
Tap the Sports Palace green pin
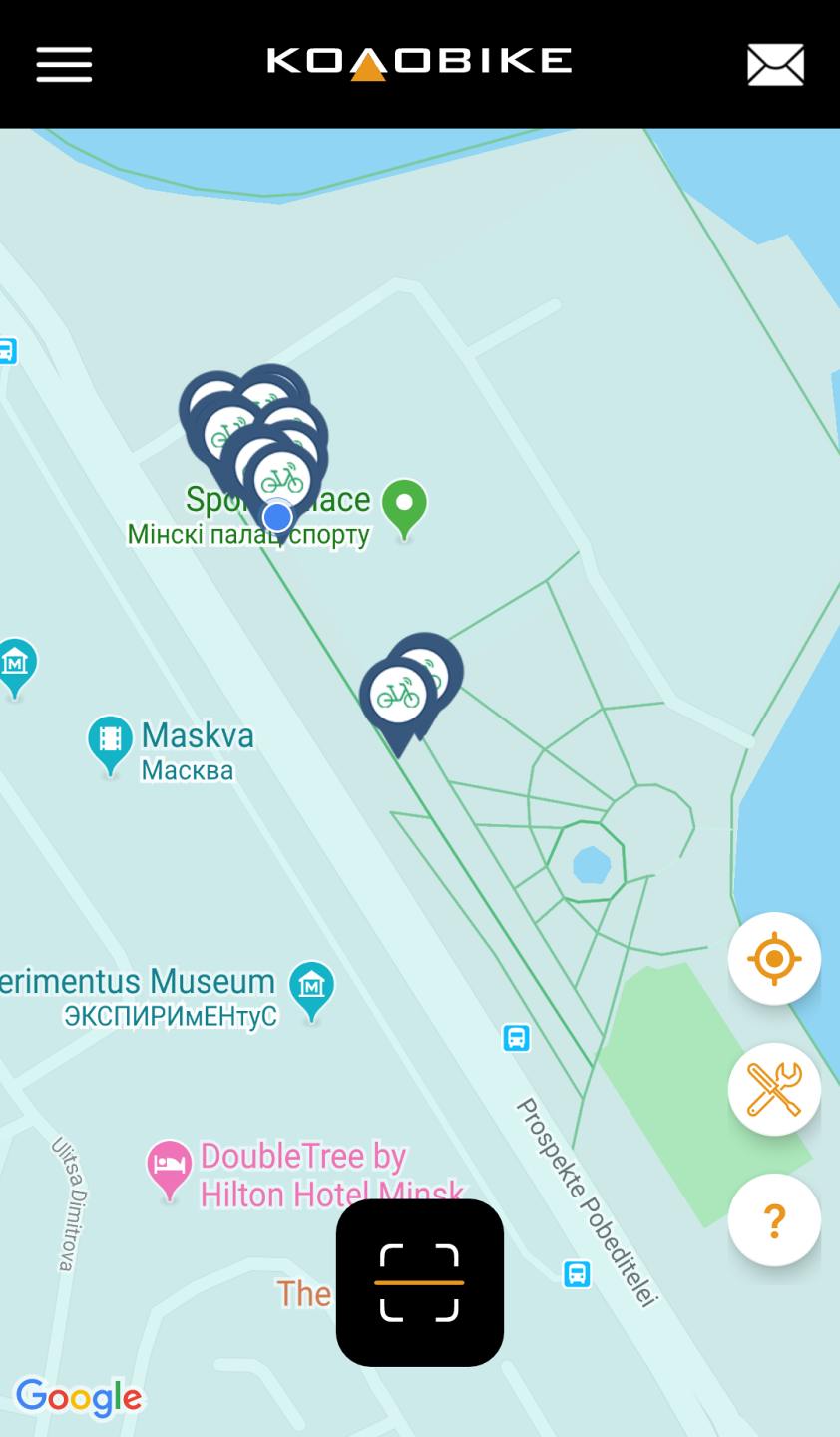[404, 505]
